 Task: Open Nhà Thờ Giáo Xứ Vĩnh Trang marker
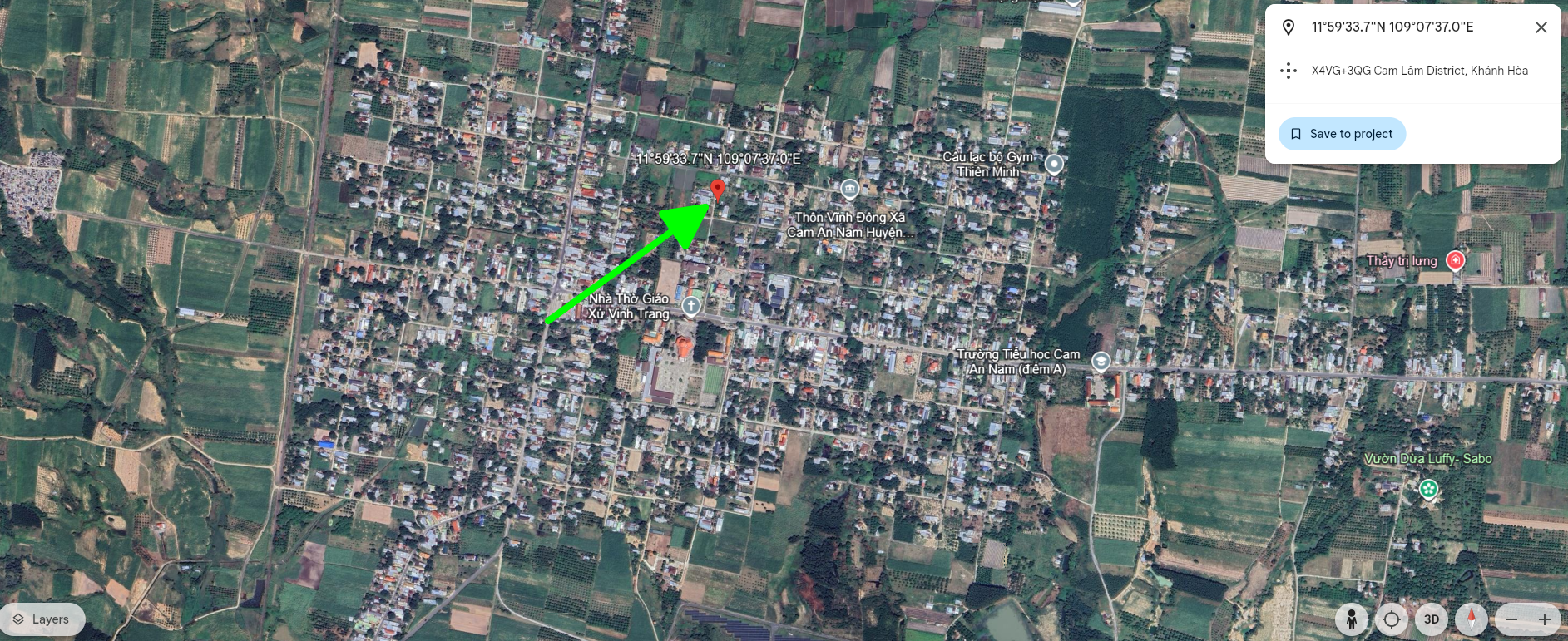tap(691, 307)
